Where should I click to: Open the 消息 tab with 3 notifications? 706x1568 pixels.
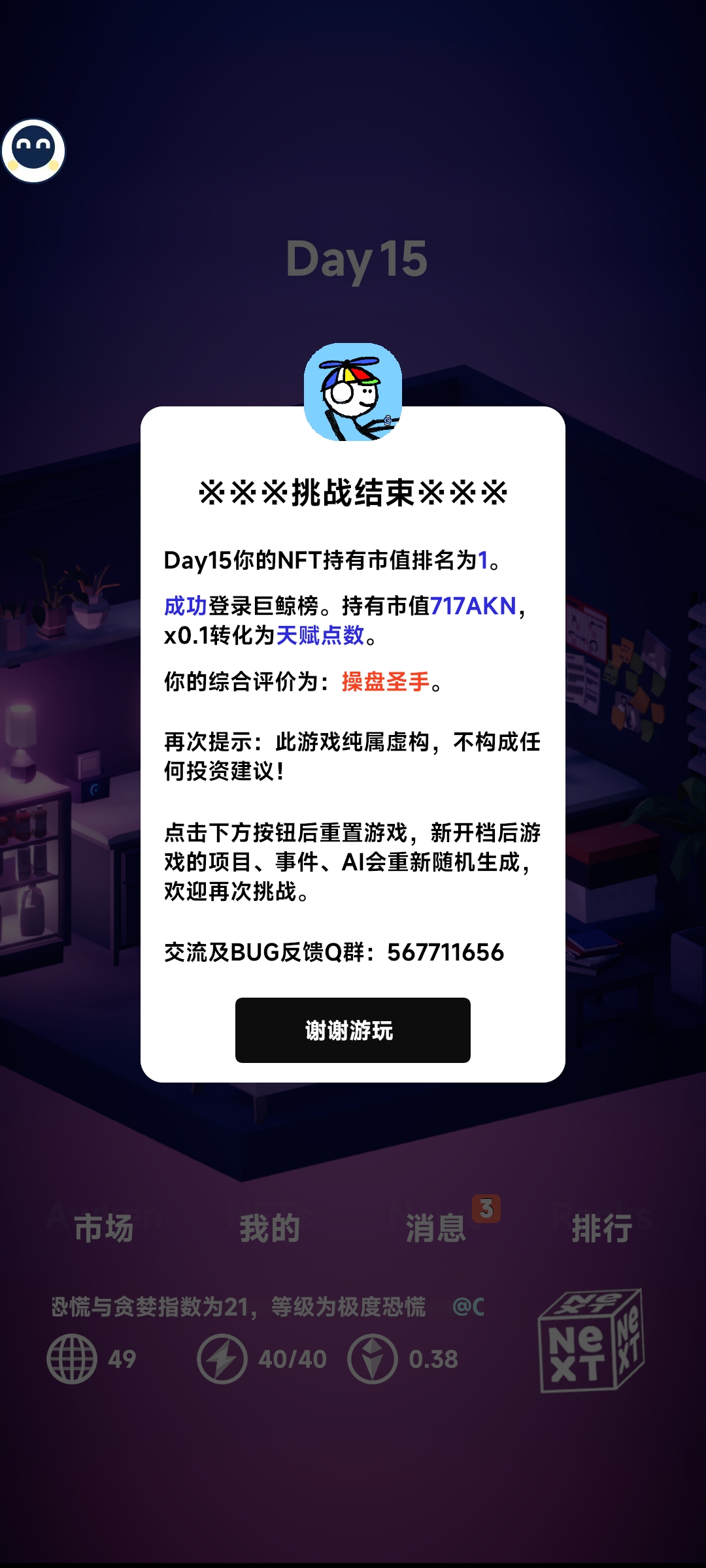click(x=436, y=1228)
